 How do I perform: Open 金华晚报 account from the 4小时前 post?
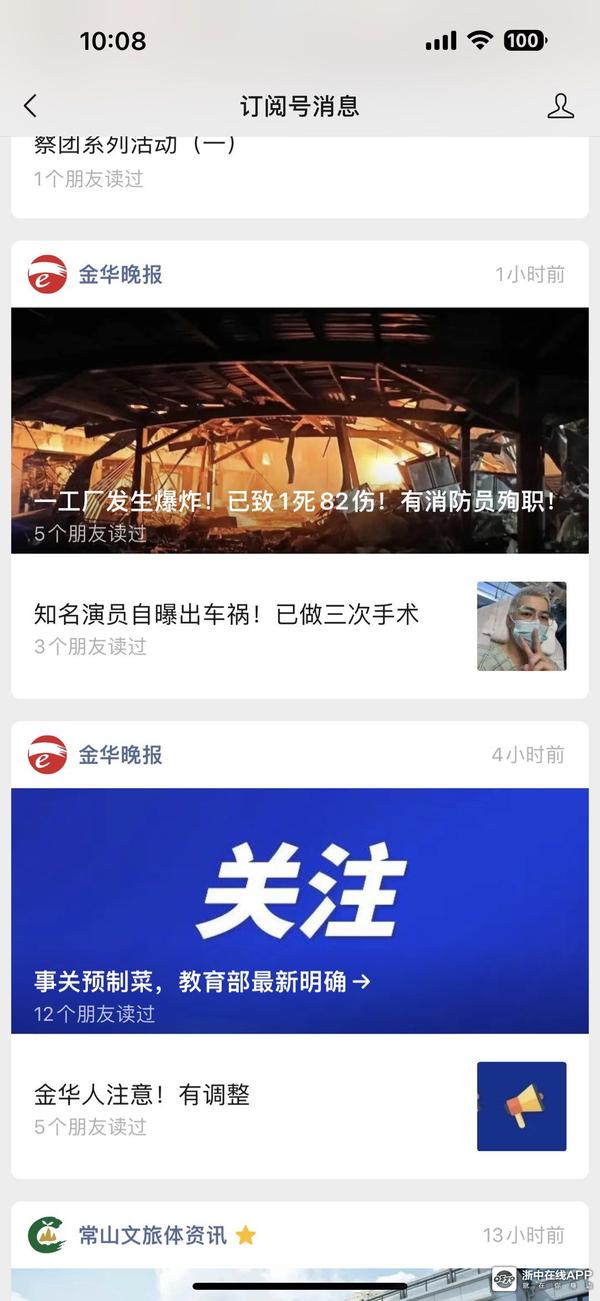[x=120, y=755]
